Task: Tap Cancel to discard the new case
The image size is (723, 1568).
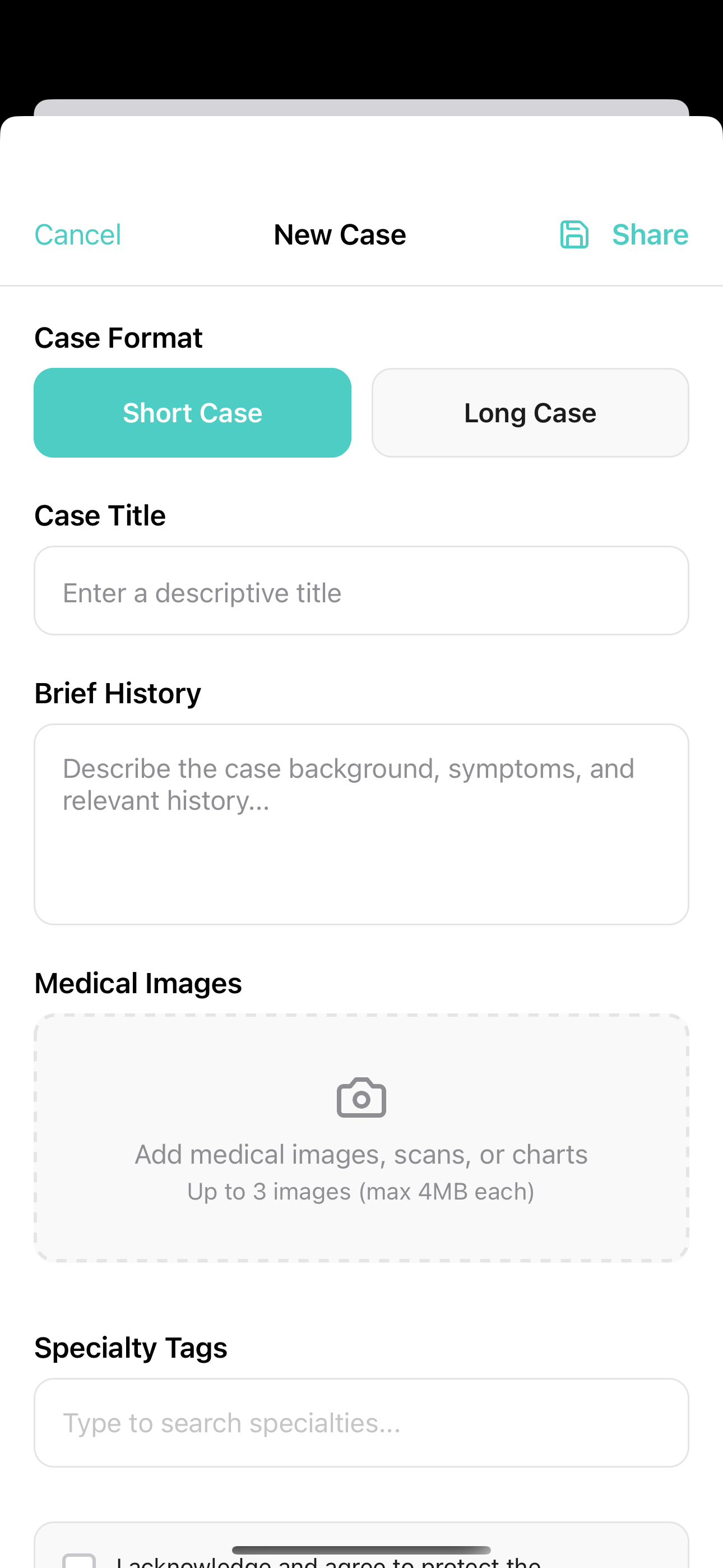Action: [x=77, y=234]
